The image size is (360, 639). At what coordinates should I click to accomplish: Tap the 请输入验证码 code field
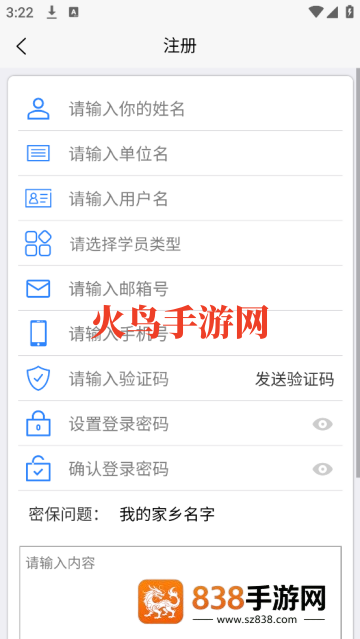tap(157, 379)
